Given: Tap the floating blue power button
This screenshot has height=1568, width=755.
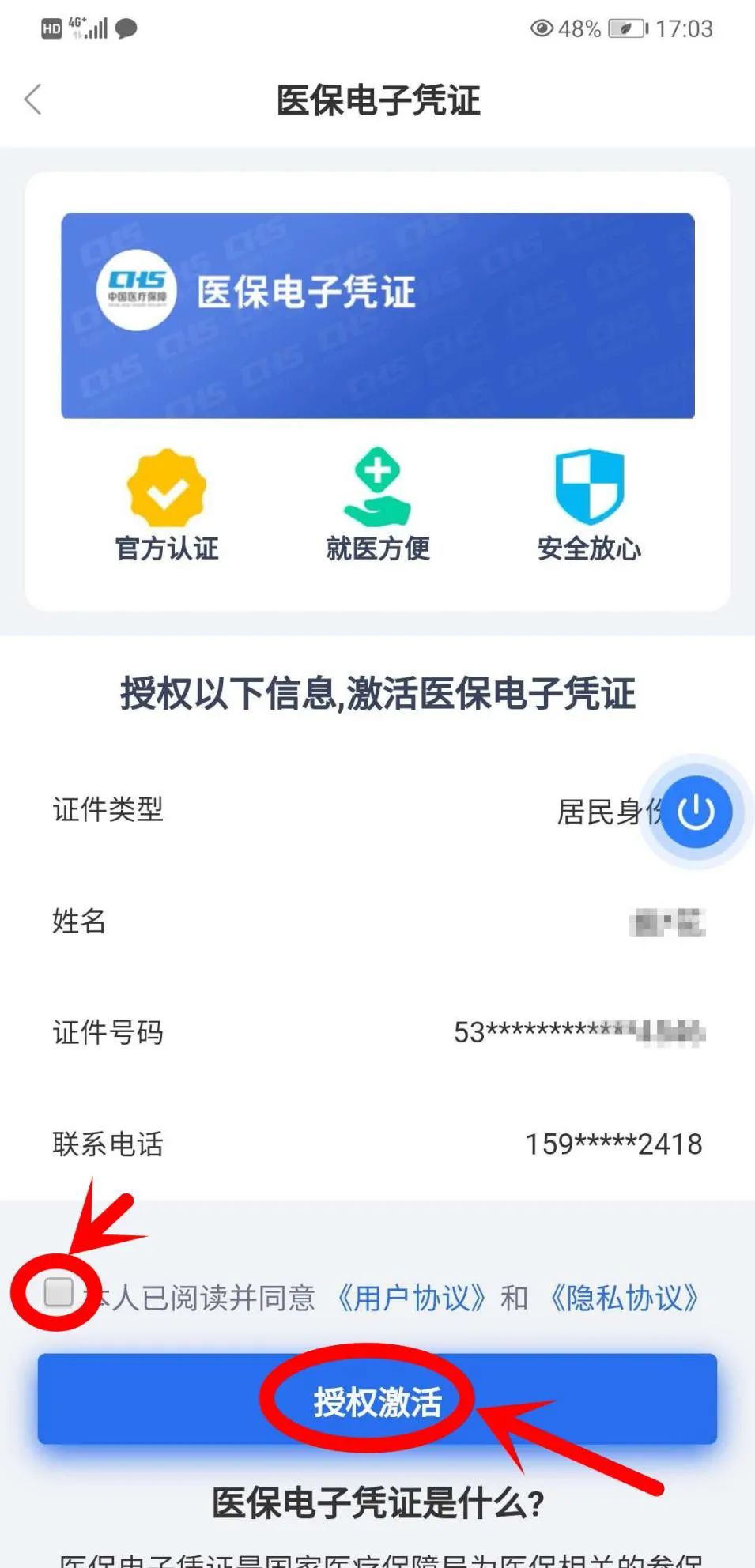Looking at the screenshot, I should (x=696, y=812).
